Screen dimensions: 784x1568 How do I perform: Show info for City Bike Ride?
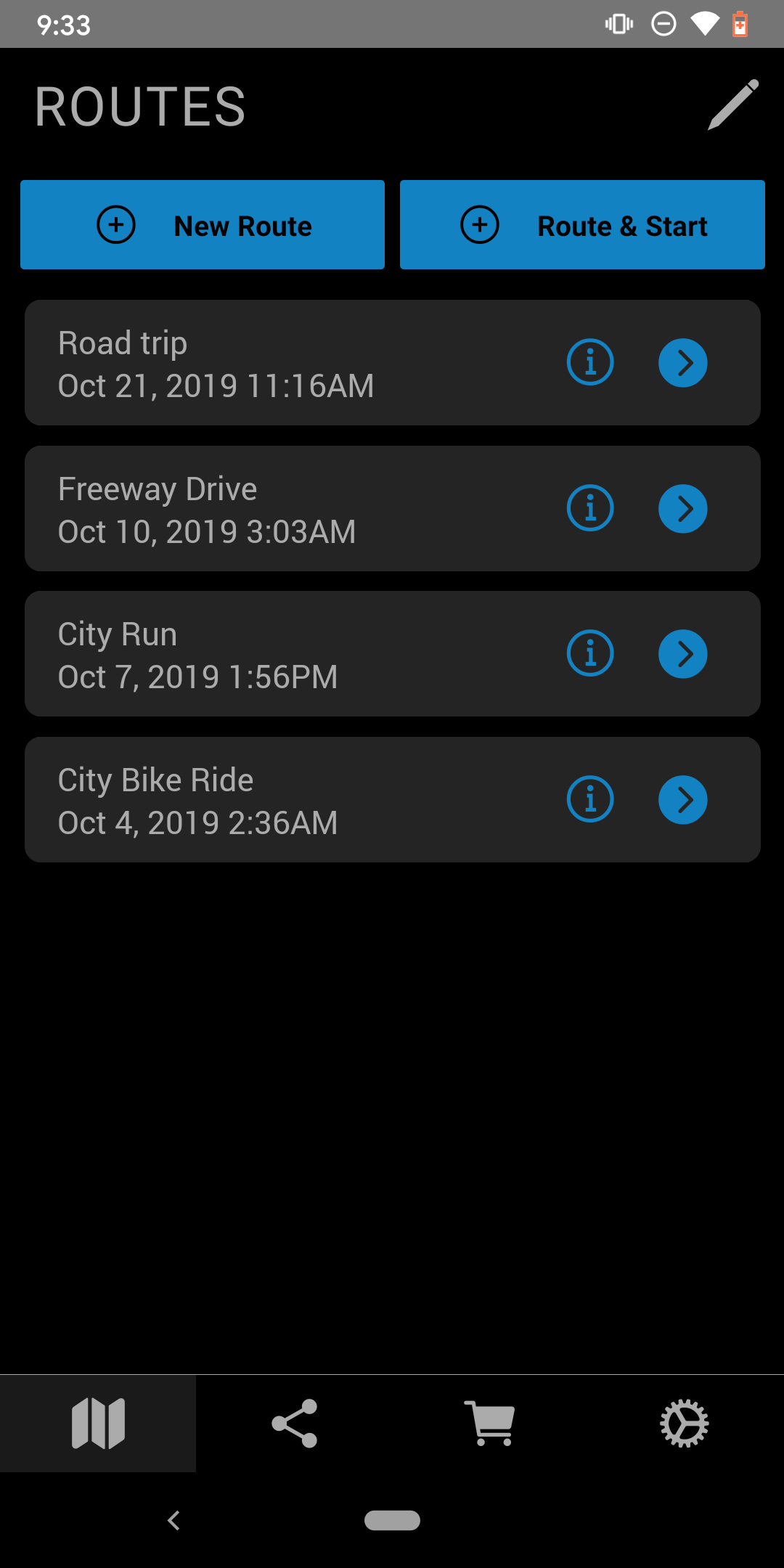pyautogui.click(x=590, y=799)
